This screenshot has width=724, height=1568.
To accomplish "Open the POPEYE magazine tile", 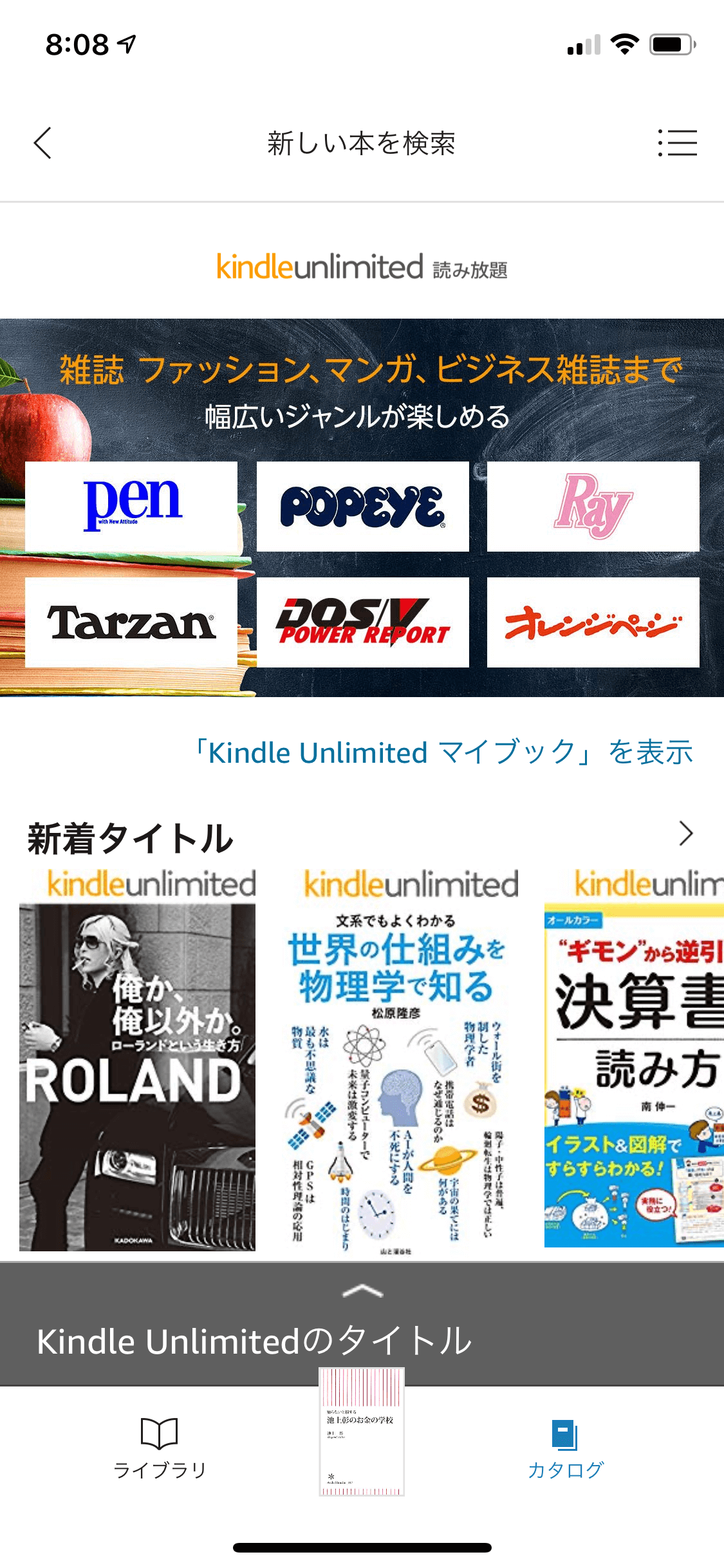I will coord(362,506).
